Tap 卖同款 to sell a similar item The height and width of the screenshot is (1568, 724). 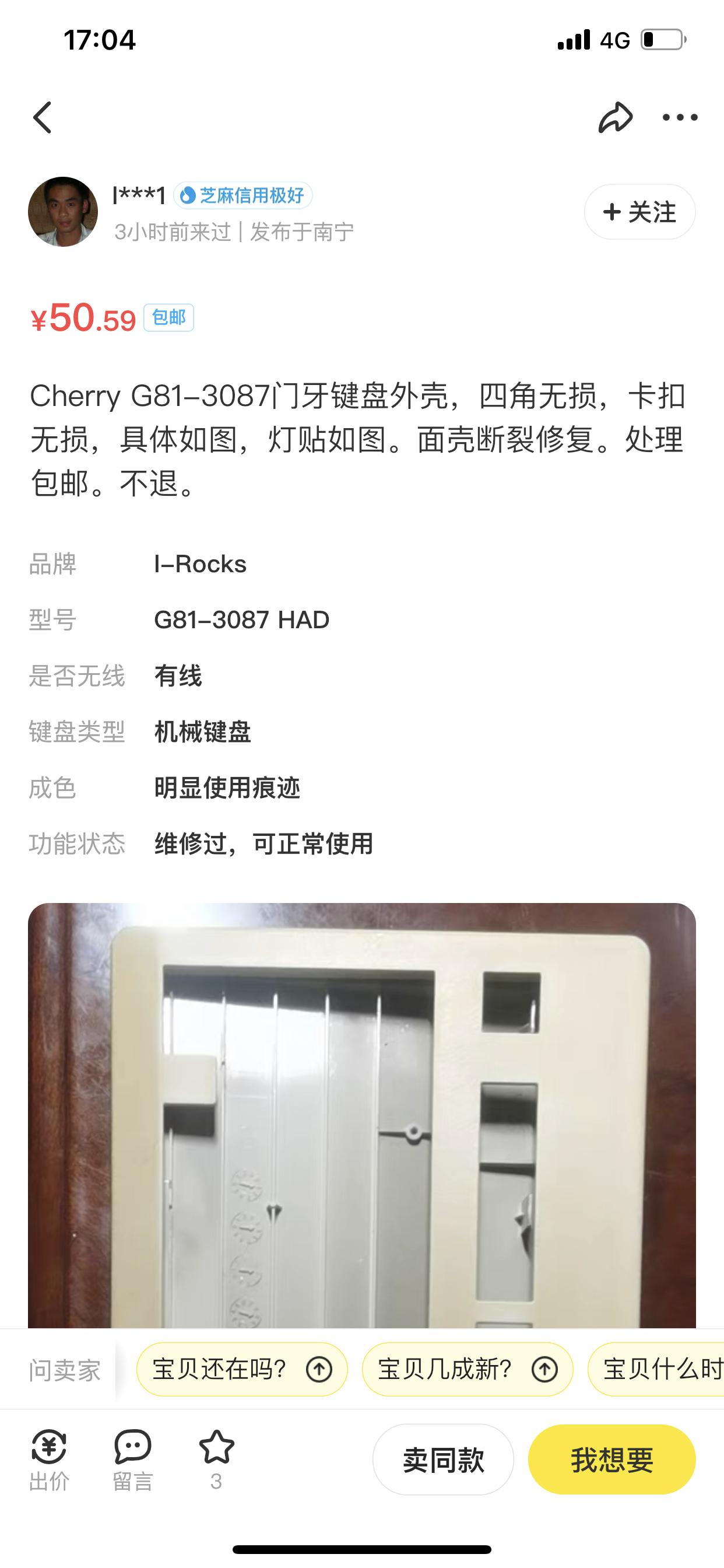point(443,1459)
